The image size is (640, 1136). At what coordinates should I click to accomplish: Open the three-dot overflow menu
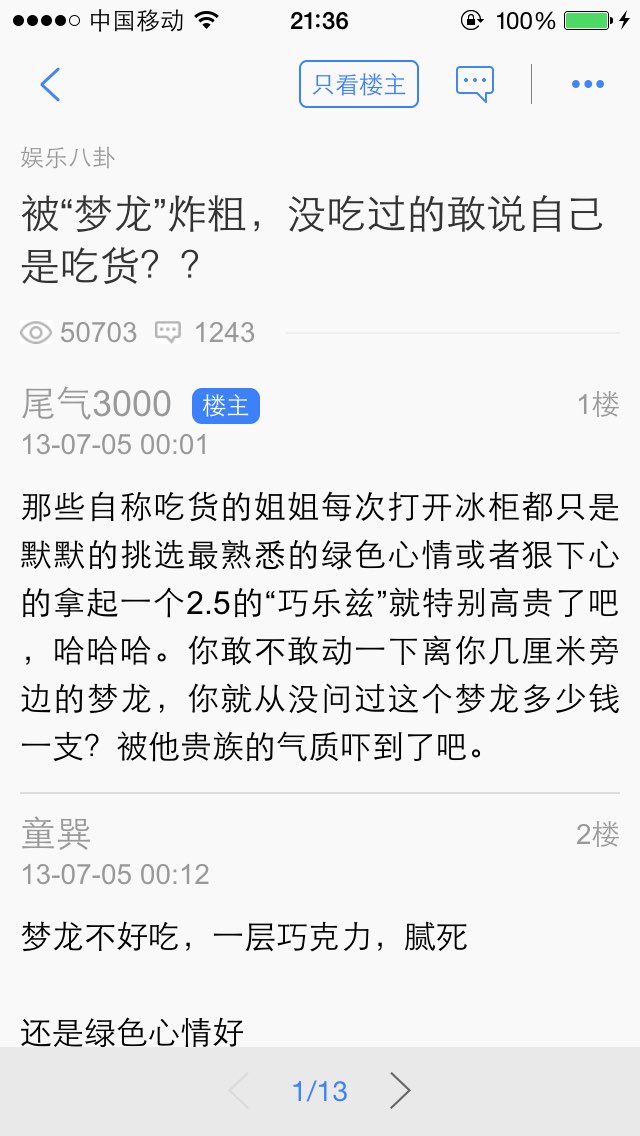tap(588, 84)
